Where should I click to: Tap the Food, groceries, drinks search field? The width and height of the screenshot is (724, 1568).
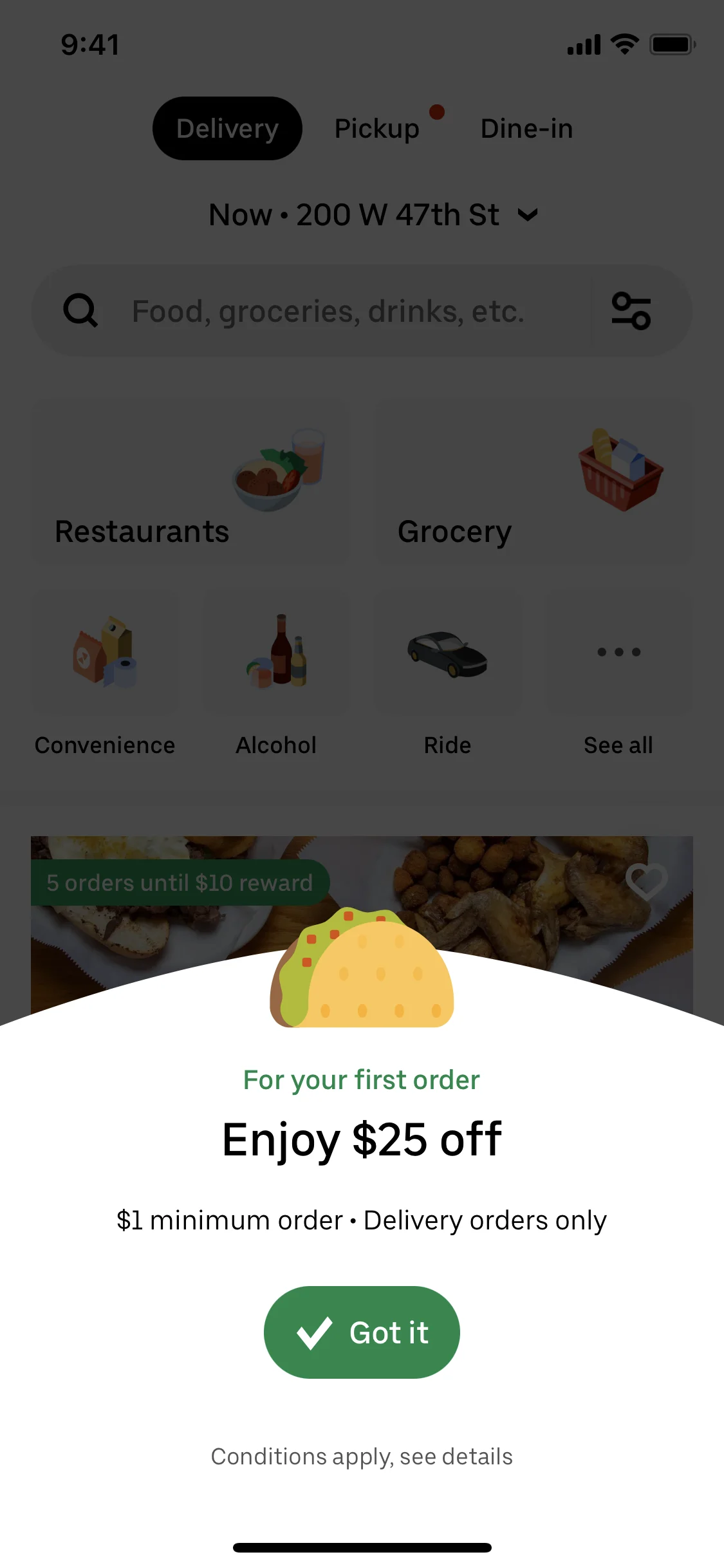(x=328, y=311)
